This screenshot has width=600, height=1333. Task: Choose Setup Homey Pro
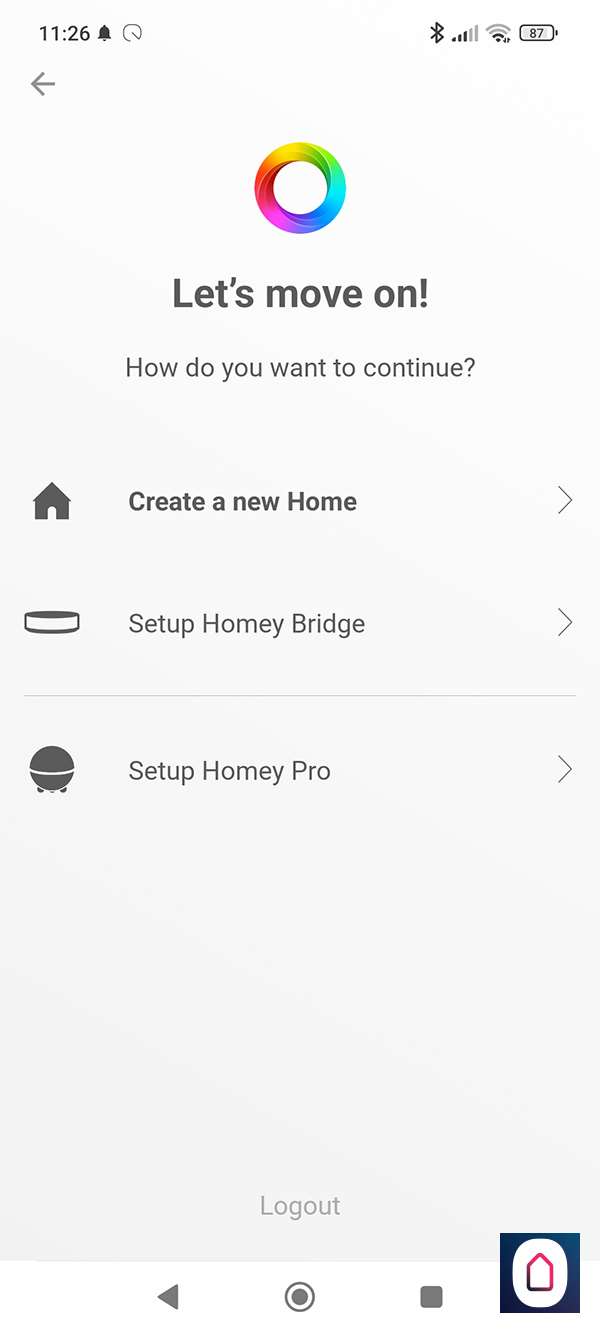click(x=300, y=770)
